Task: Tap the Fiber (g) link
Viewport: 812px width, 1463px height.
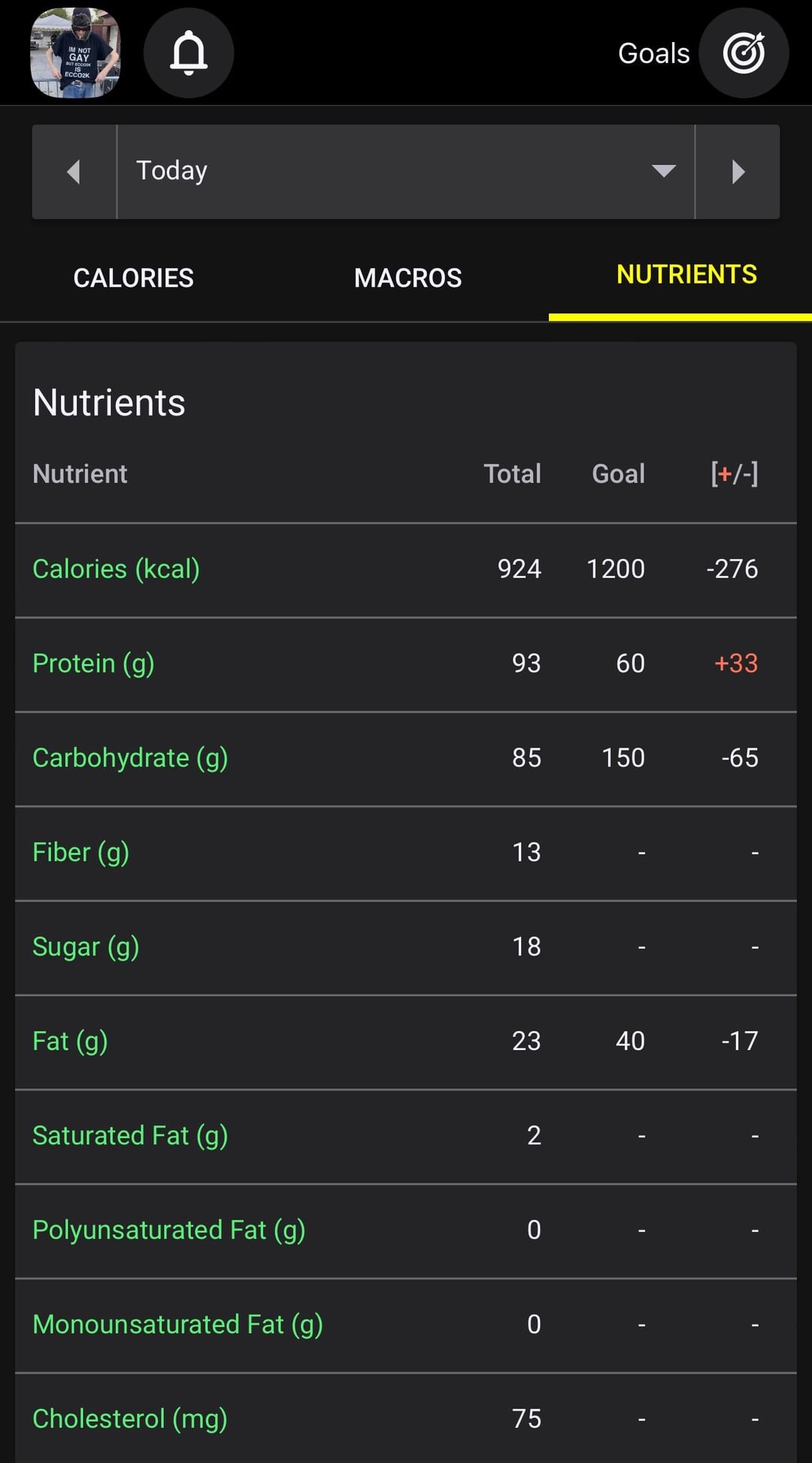Action: 81,852
